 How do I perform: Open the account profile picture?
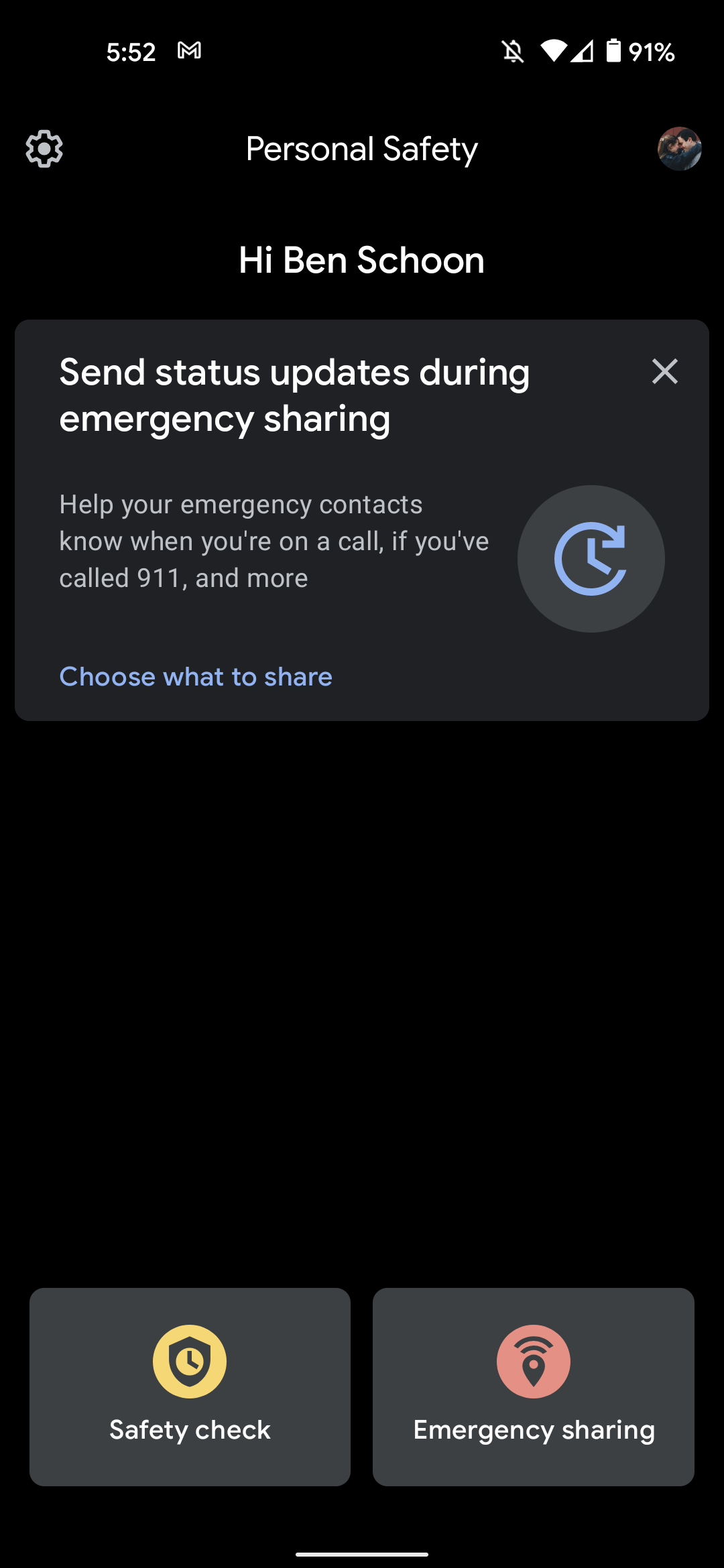point(679,149)
